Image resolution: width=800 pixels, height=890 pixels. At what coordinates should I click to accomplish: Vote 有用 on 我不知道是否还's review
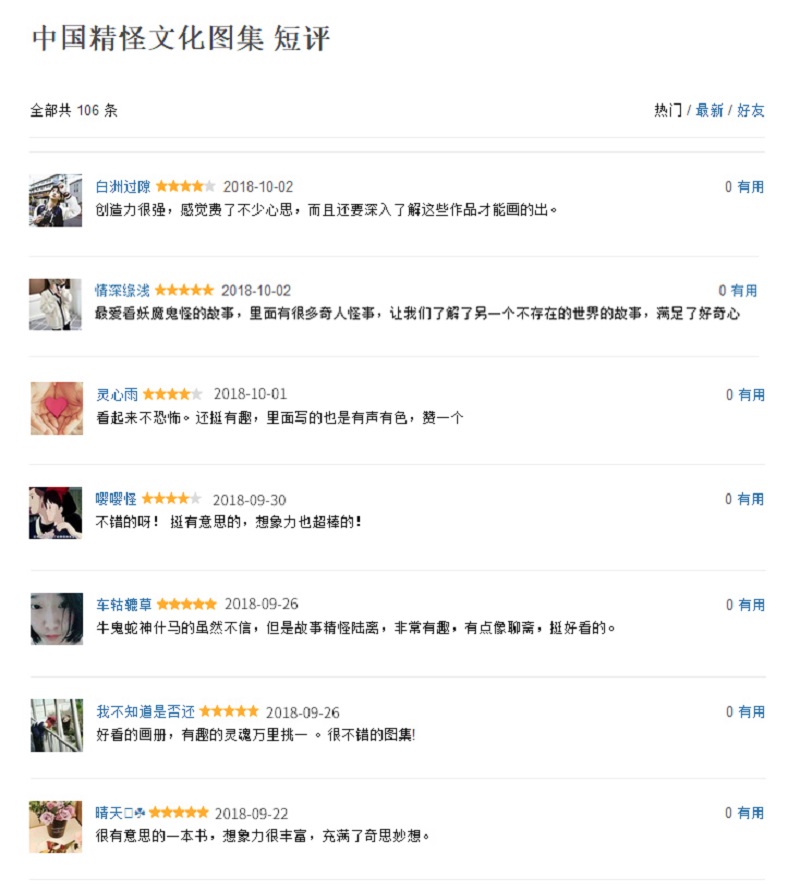751,712
